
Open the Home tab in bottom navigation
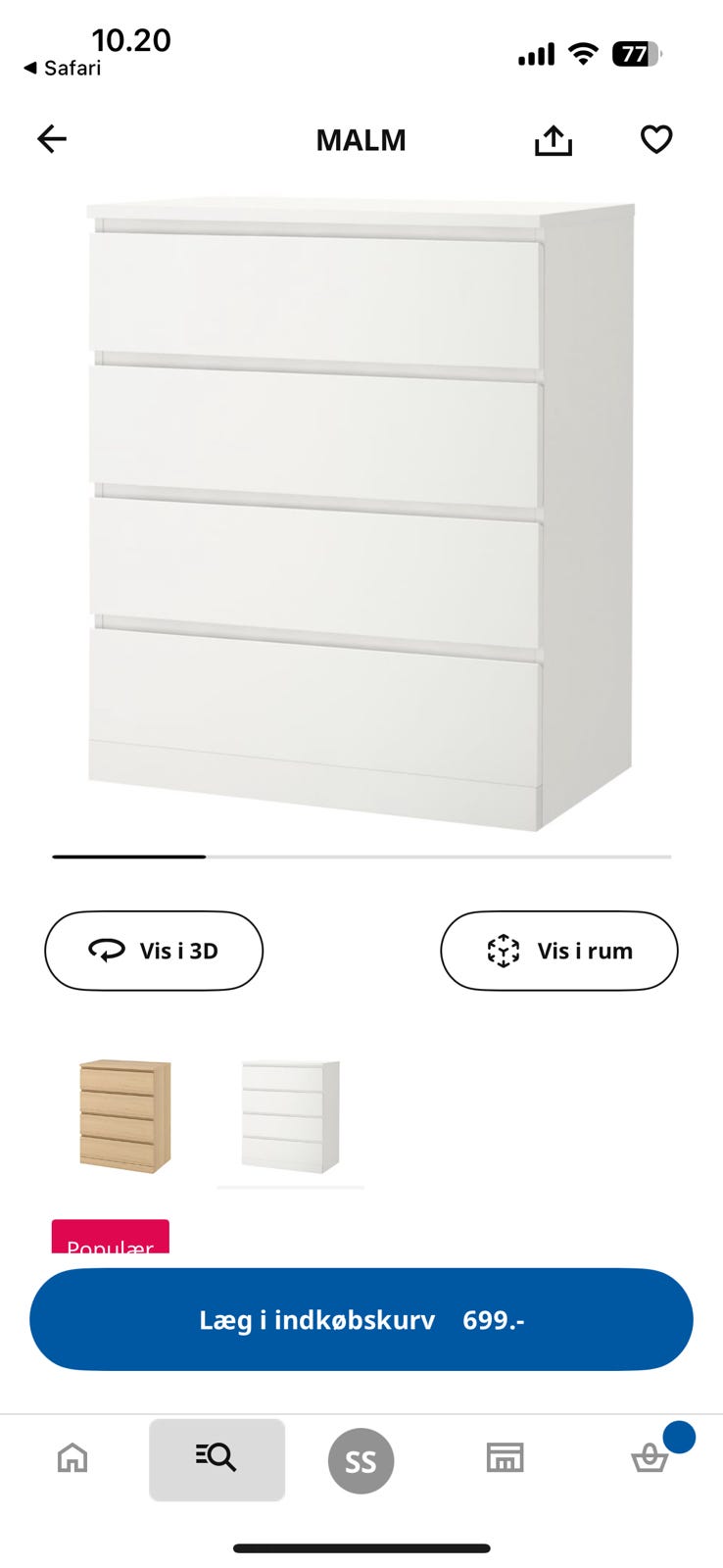tap(72, 1459)
